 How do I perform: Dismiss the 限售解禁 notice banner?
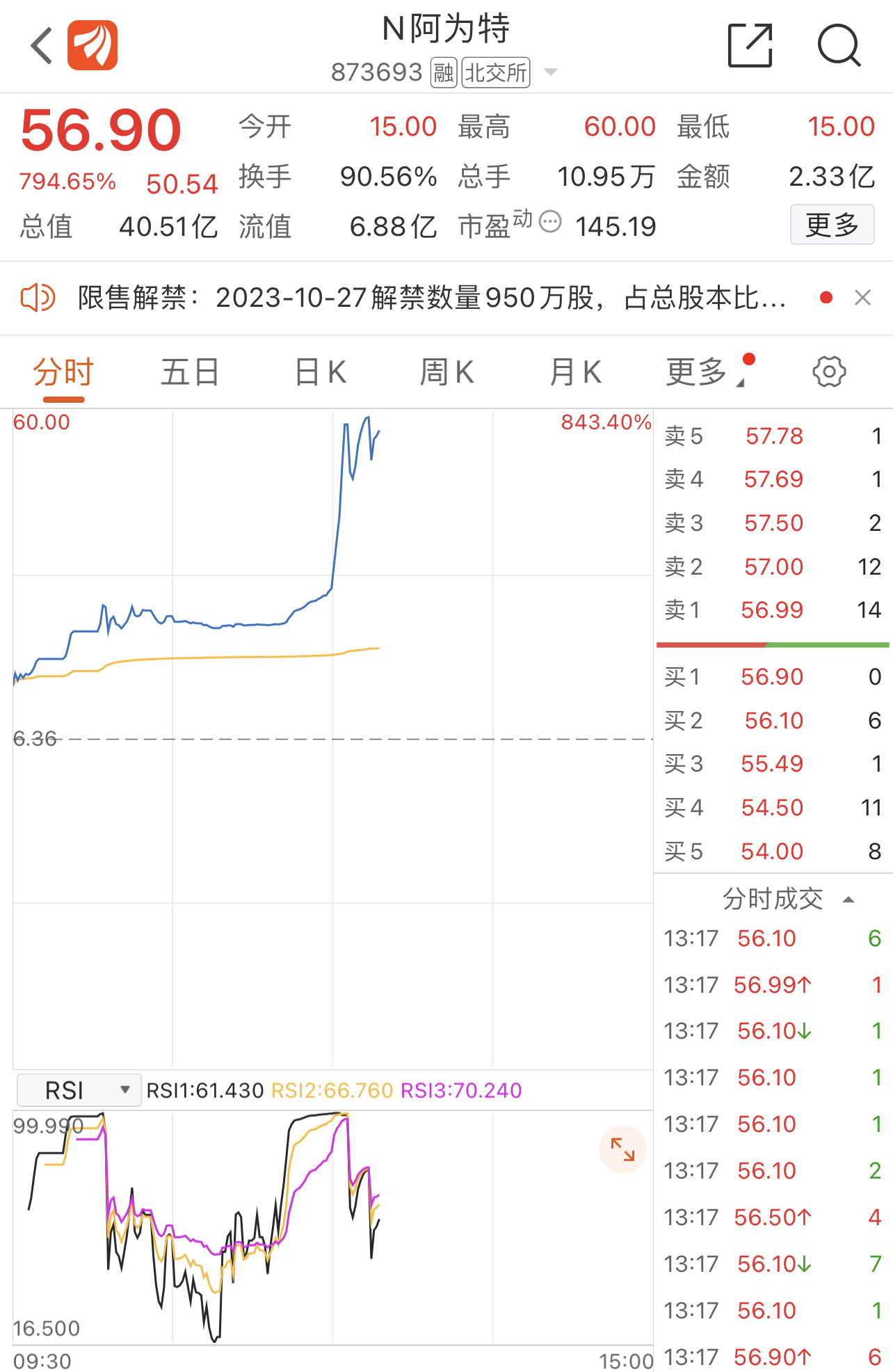(x=862, y=298)
